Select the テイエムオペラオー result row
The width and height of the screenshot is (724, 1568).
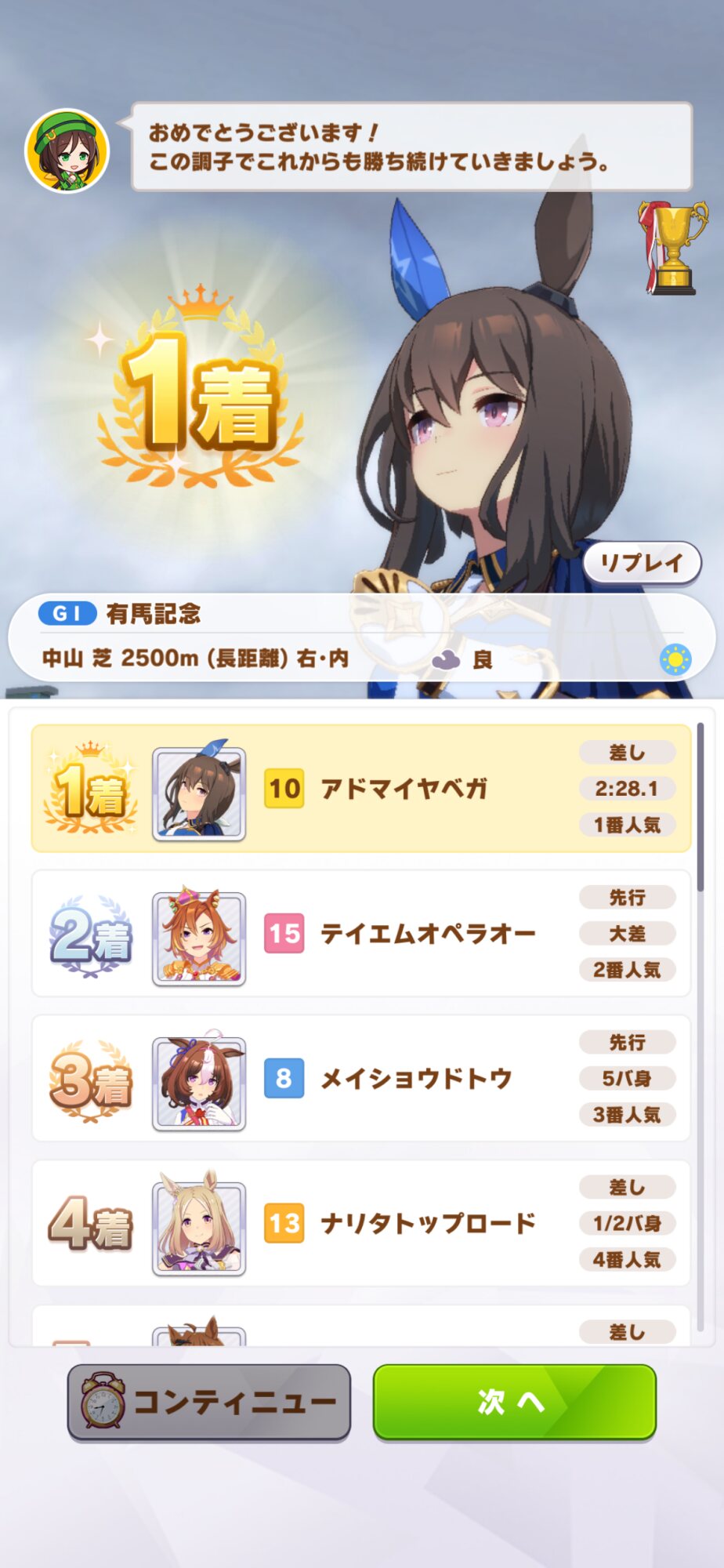[x=360, y=934]
